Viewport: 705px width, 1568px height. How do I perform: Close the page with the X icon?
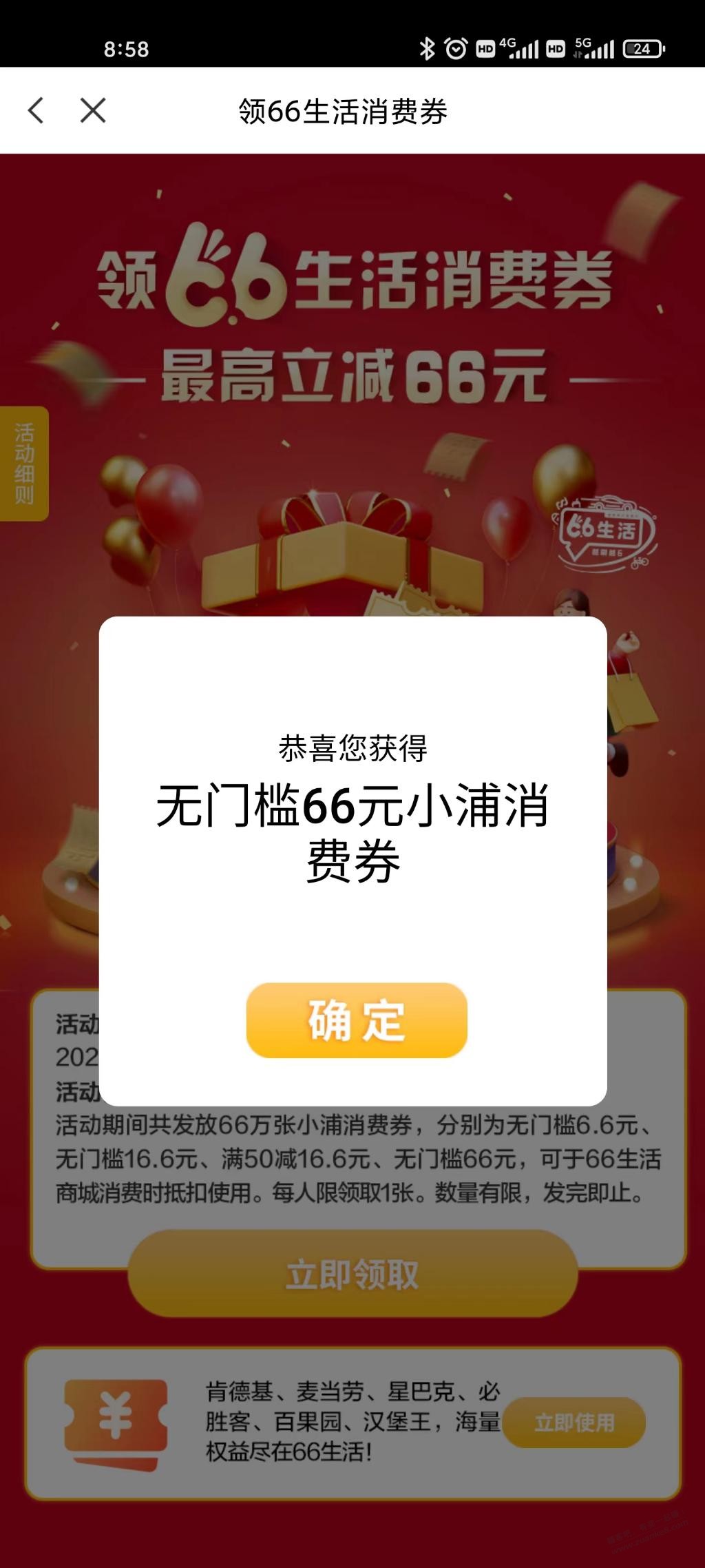pos(93,110)
